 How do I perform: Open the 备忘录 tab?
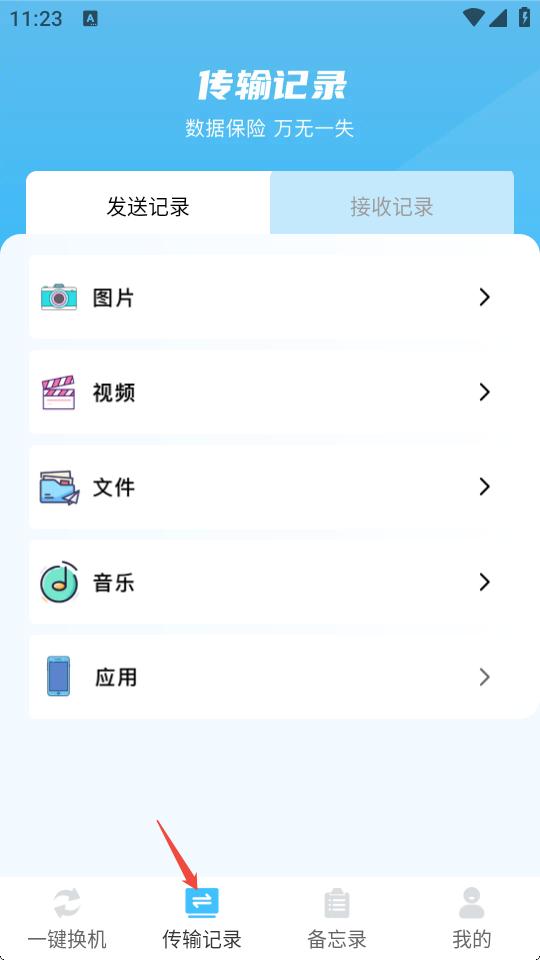click(x=337, y=918)
